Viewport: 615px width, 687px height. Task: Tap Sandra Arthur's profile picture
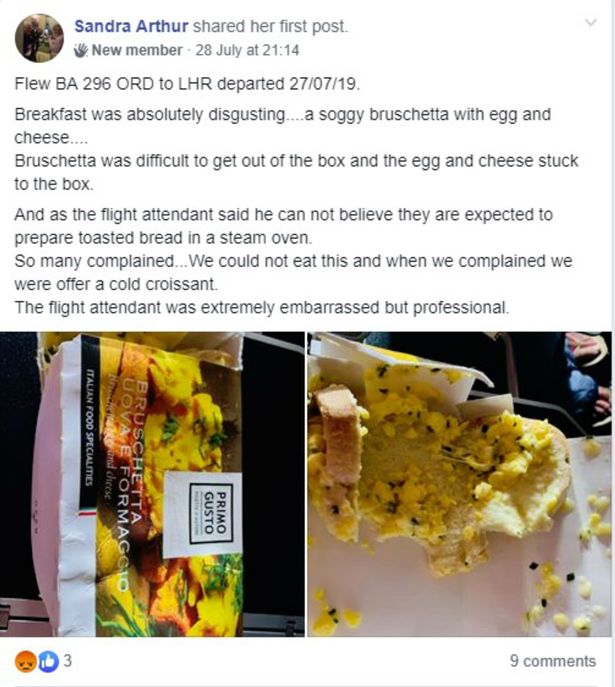click(x=39, y=38)
